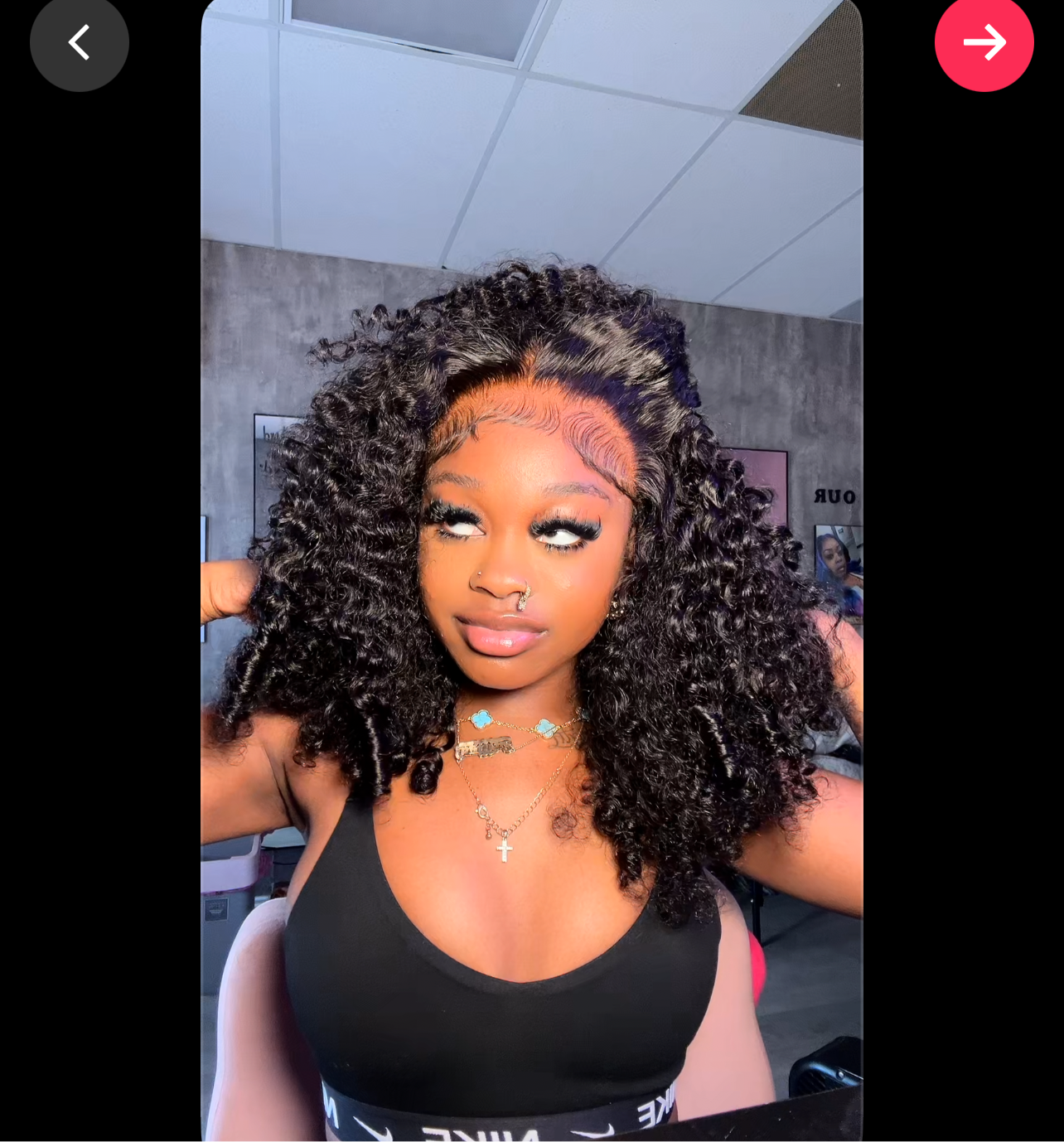The height and width of the screenshot is (1142, 1064).
Task: Go back with the left arrow button
Action: click(x=80, y=42)
